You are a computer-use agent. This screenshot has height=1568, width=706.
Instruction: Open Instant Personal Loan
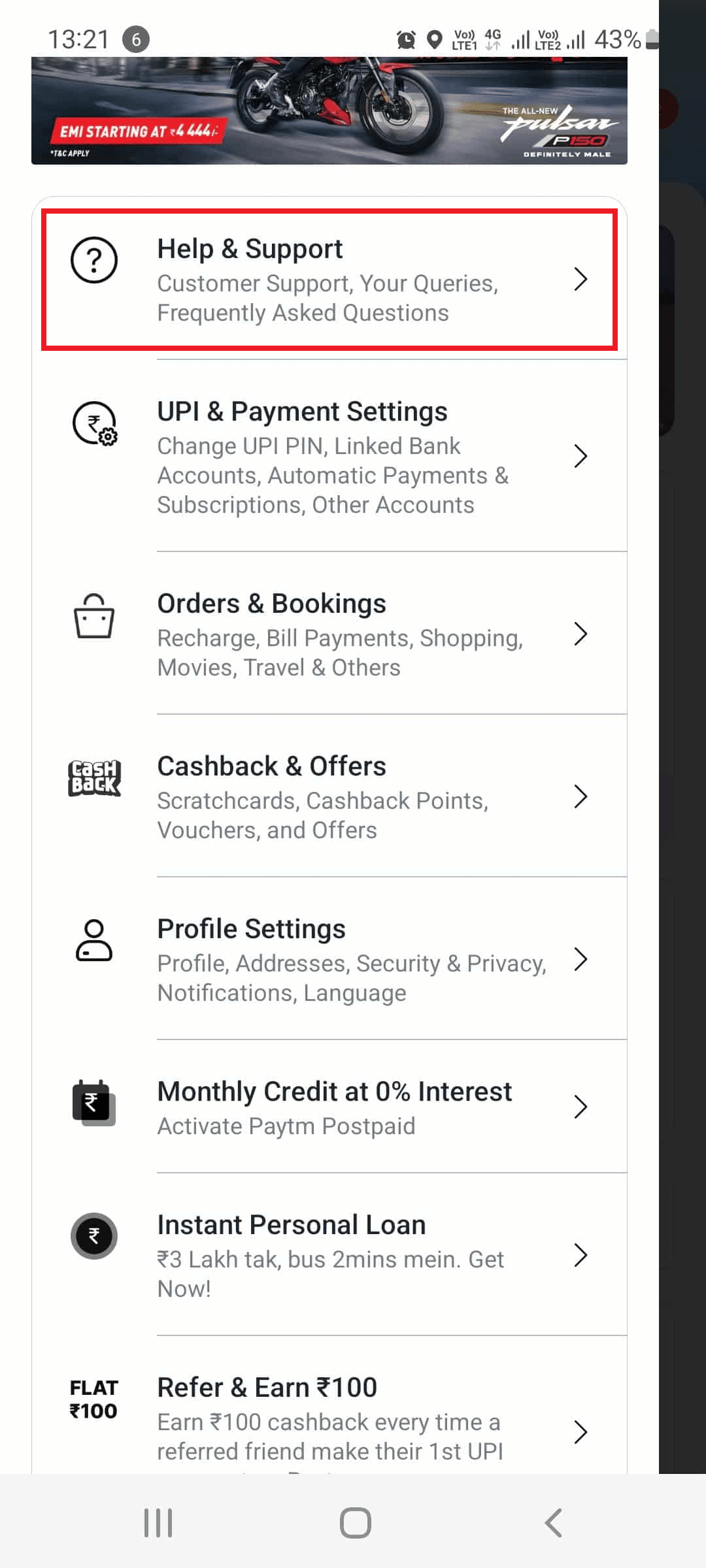coord(329,1255)
